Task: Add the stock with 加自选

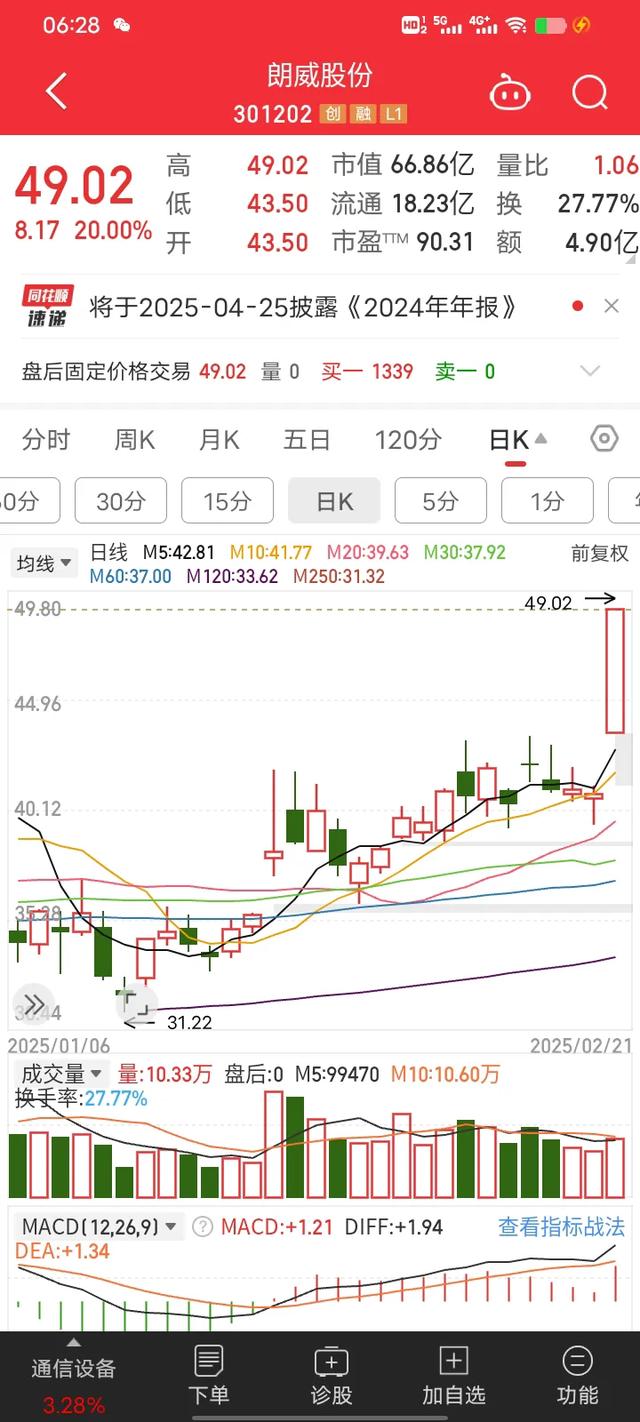Action: [453, 1375]
